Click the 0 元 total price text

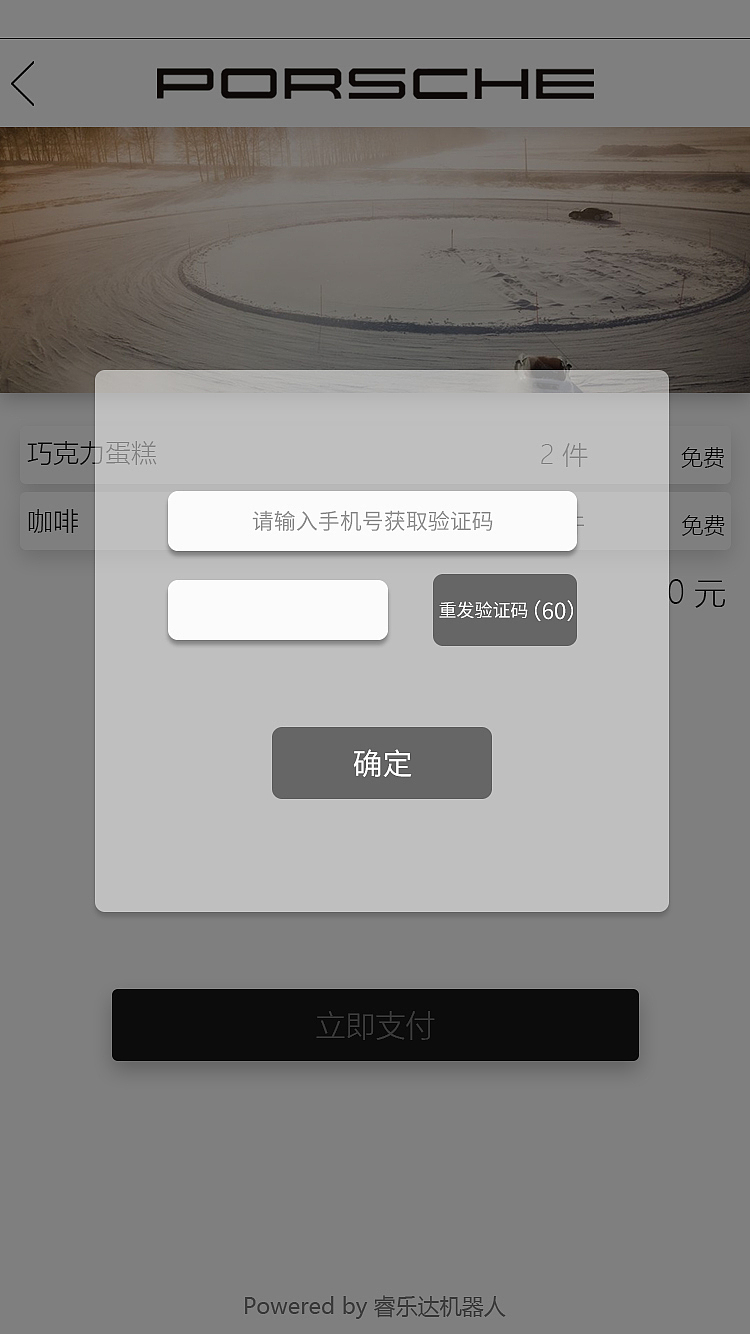698,593
